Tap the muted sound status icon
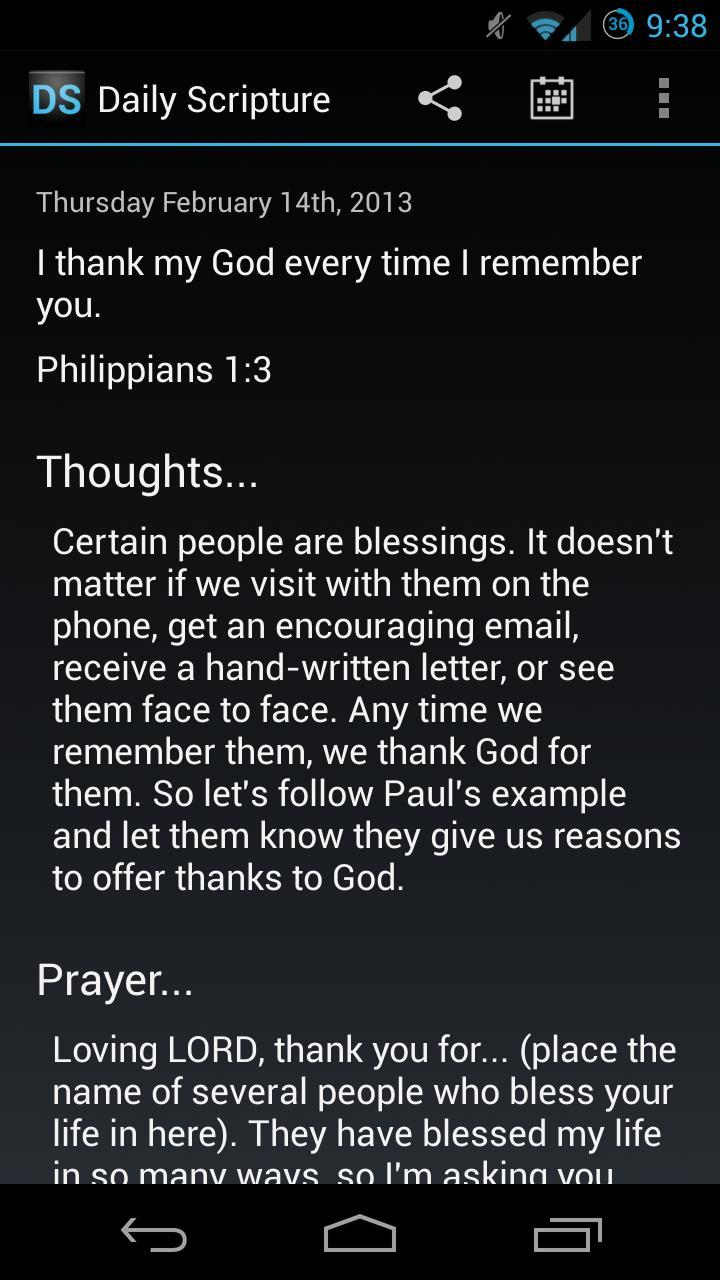Viewport: 720px width, 1280px height. click(x=497, y=24)
